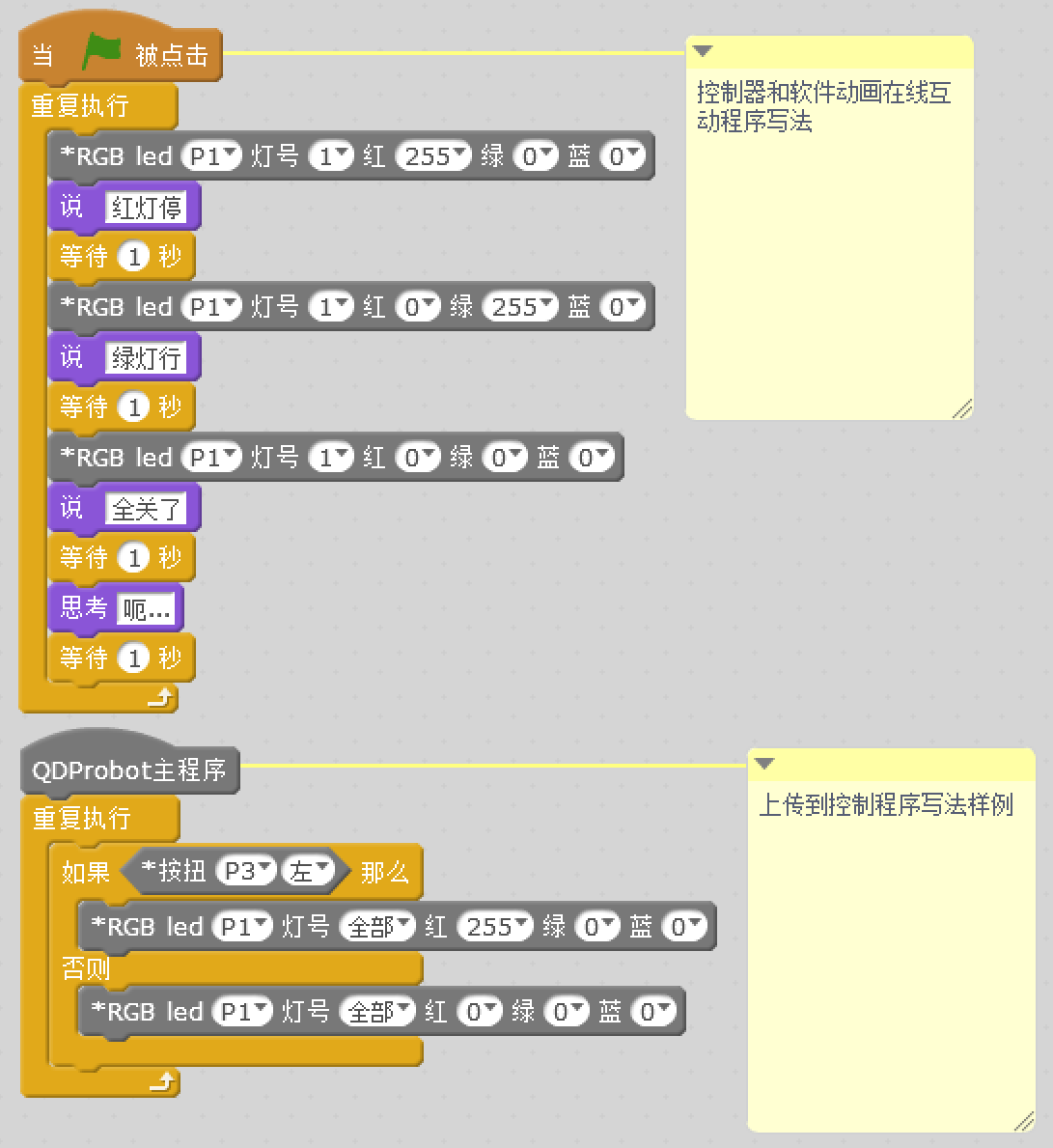Open the 全部 dropdown in the red 255 block

click(377, 927)
